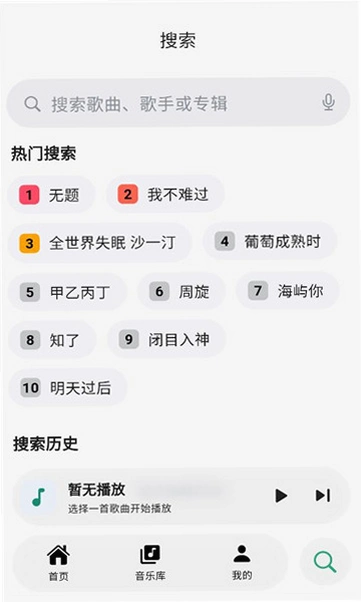
Task: Start voice search with the microphone icon
Action: (x=328, y=103)
